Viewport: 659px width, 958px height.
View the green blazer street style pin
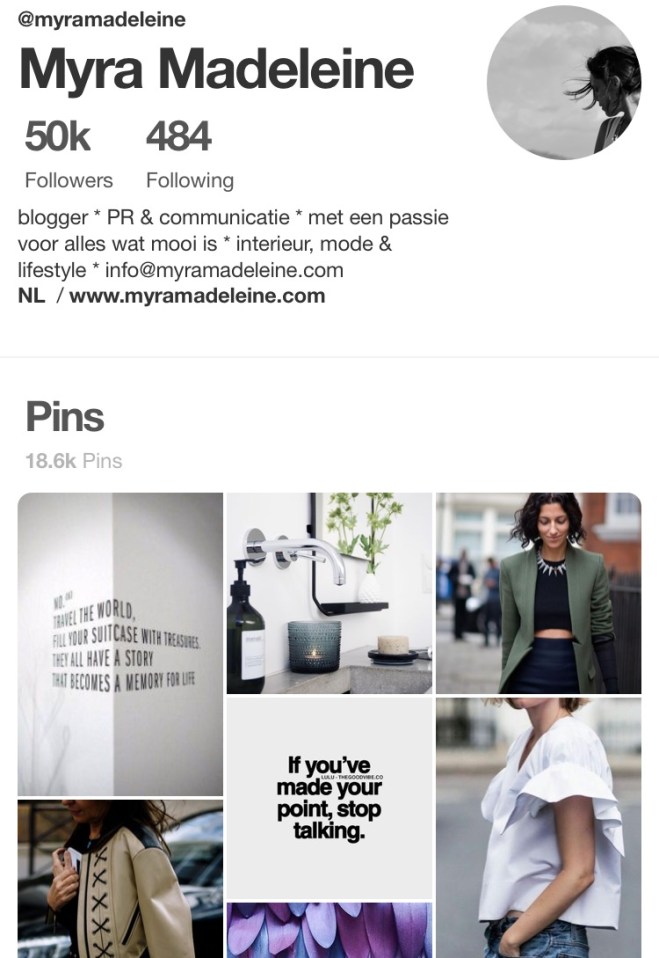pos(538,593)
